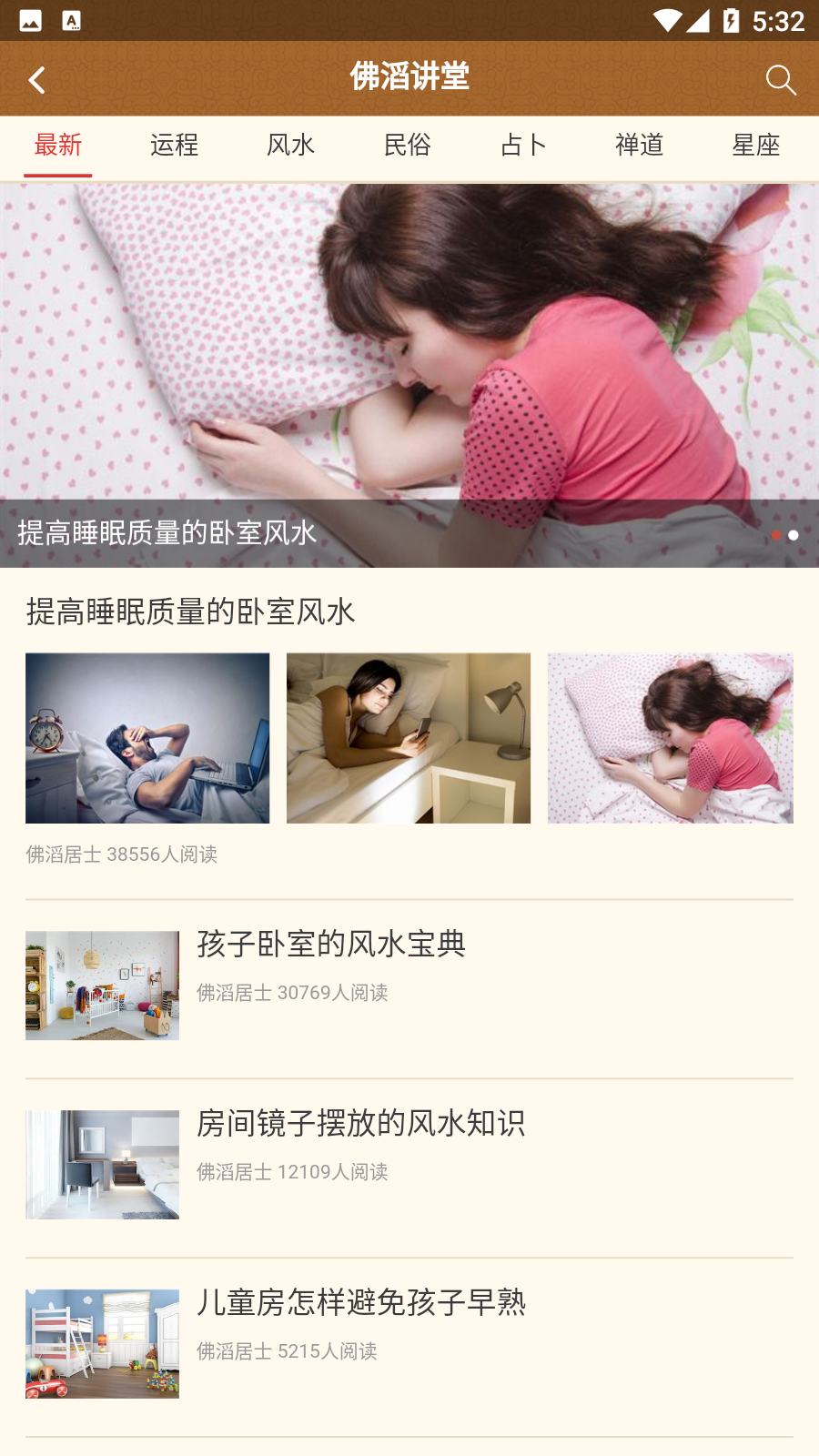Switch to the 运程 tab
The width and height of the screenshot is (819, 1456).
(174, 146)
